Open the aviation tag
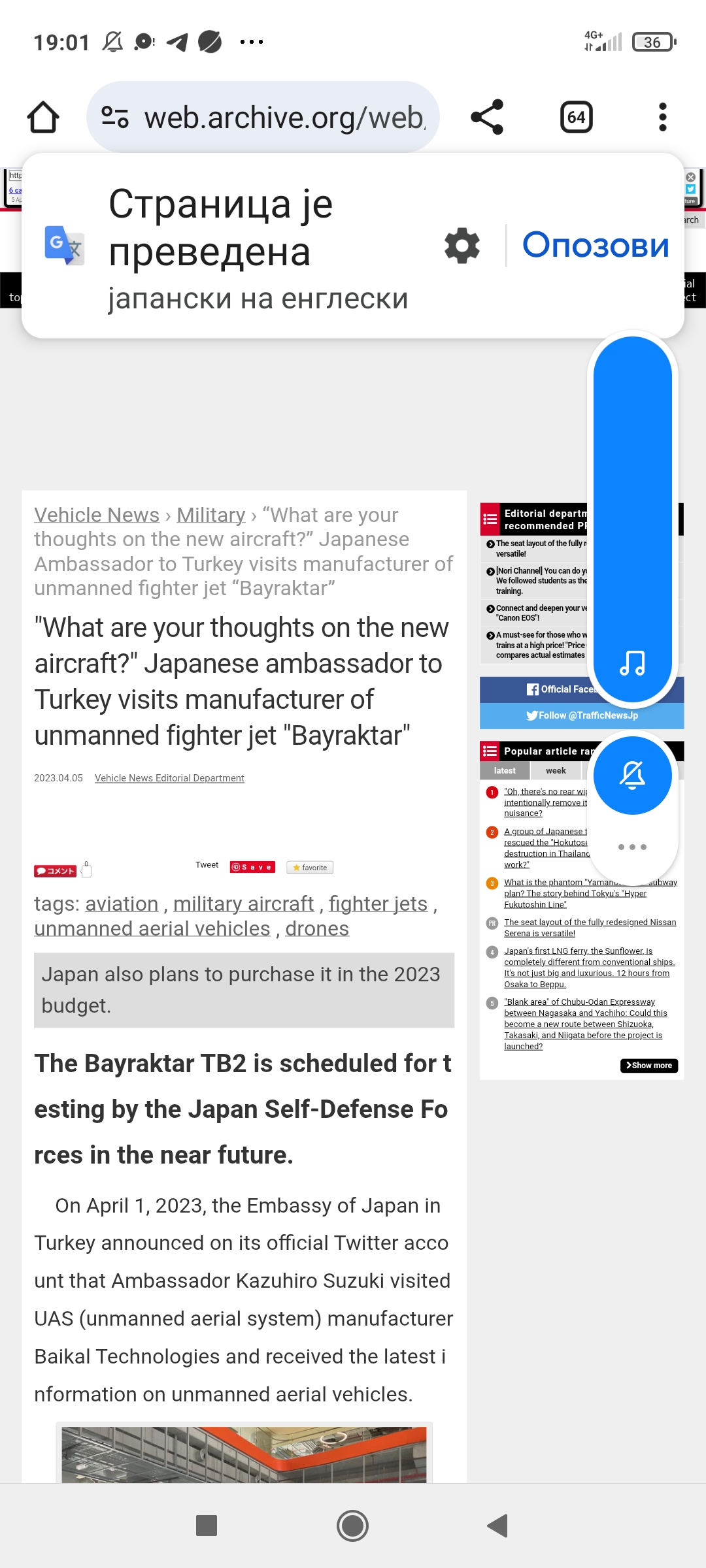This screenshot has height=1568, width=706. (122, 904)
